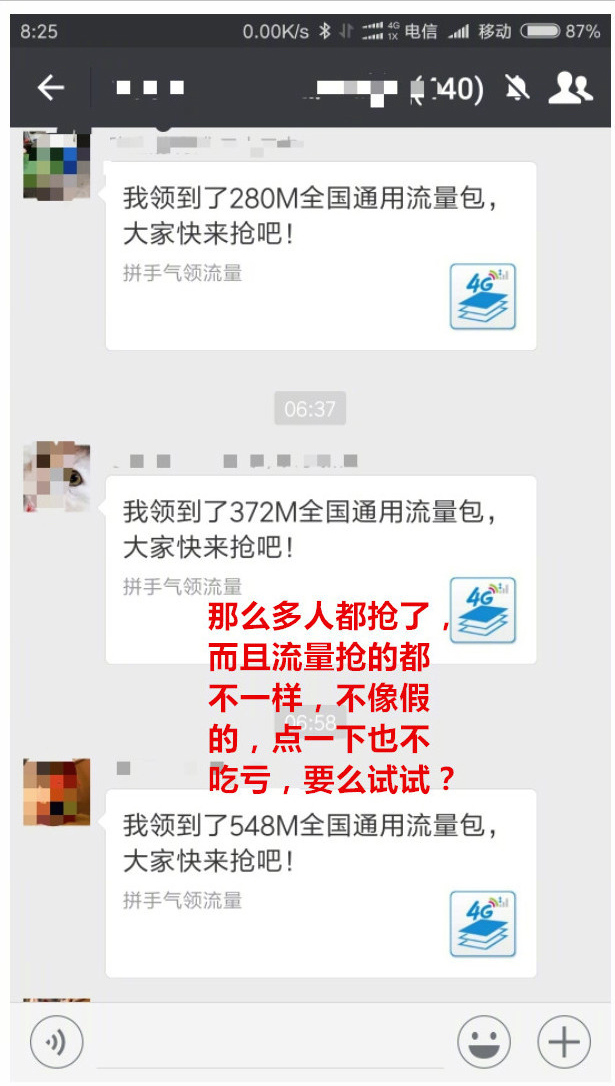615x1086 pixels.
Task: Open the 548M traffic package message card
Action: tap(320, 882)
